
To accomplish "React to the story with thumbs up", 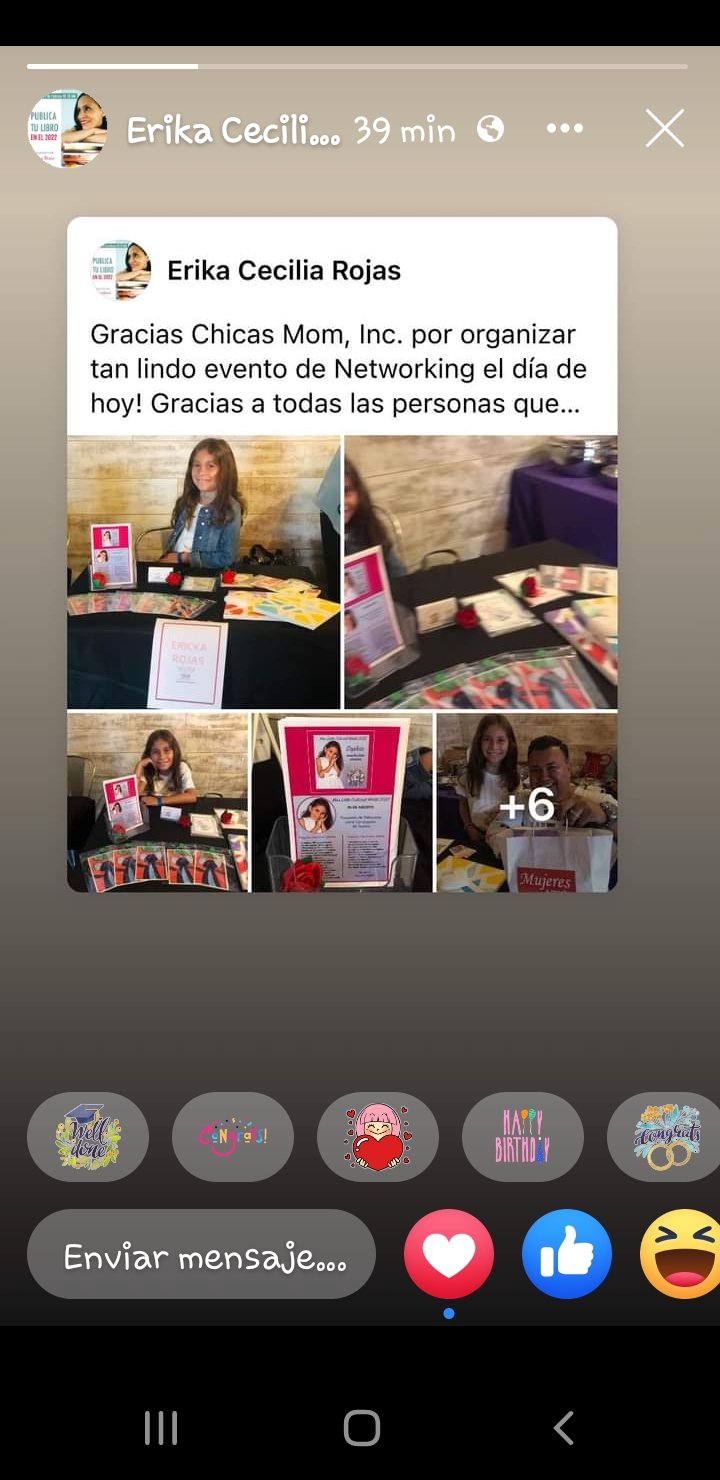I will [567, 1254].
